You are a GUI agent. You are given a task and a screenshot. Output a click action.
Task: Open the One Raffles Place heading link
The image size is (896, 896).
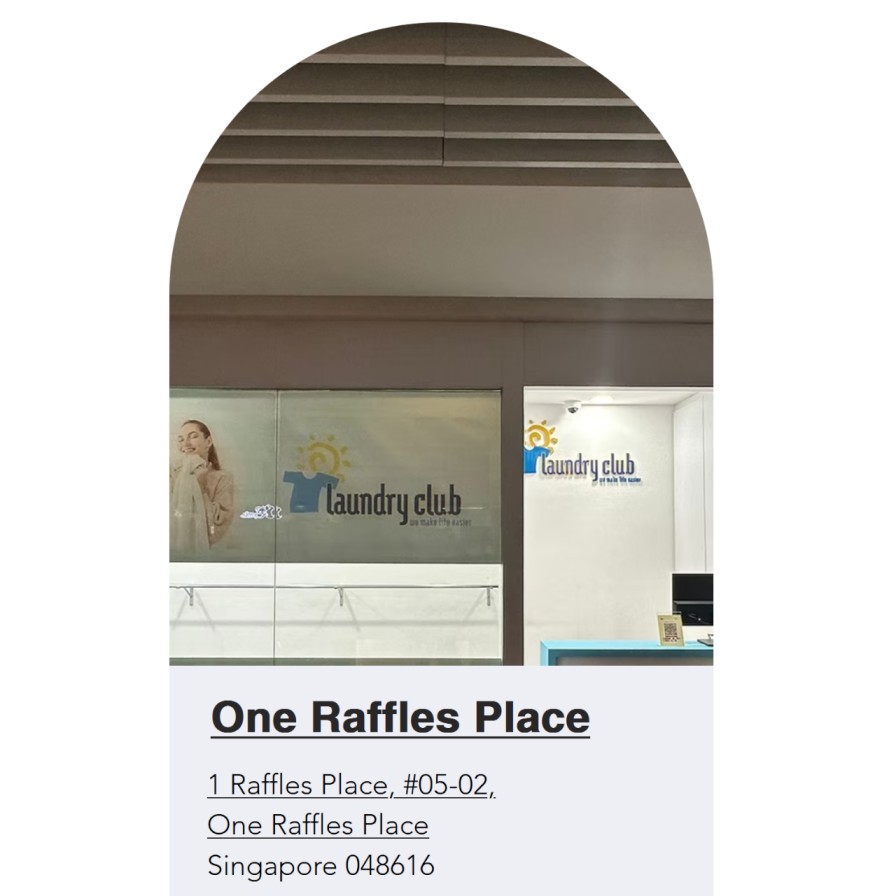pos(400,718)
